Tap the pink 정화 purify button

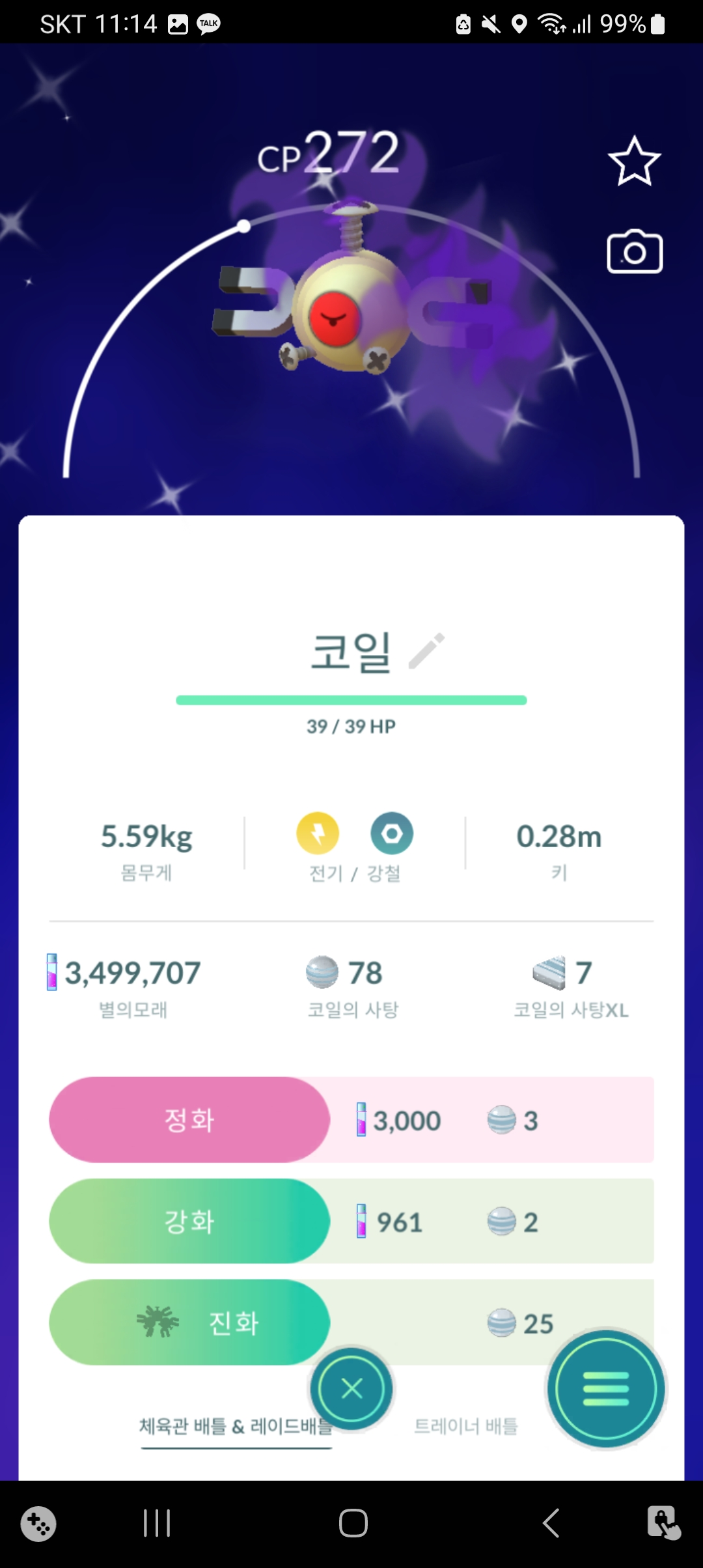point(189,1120)
